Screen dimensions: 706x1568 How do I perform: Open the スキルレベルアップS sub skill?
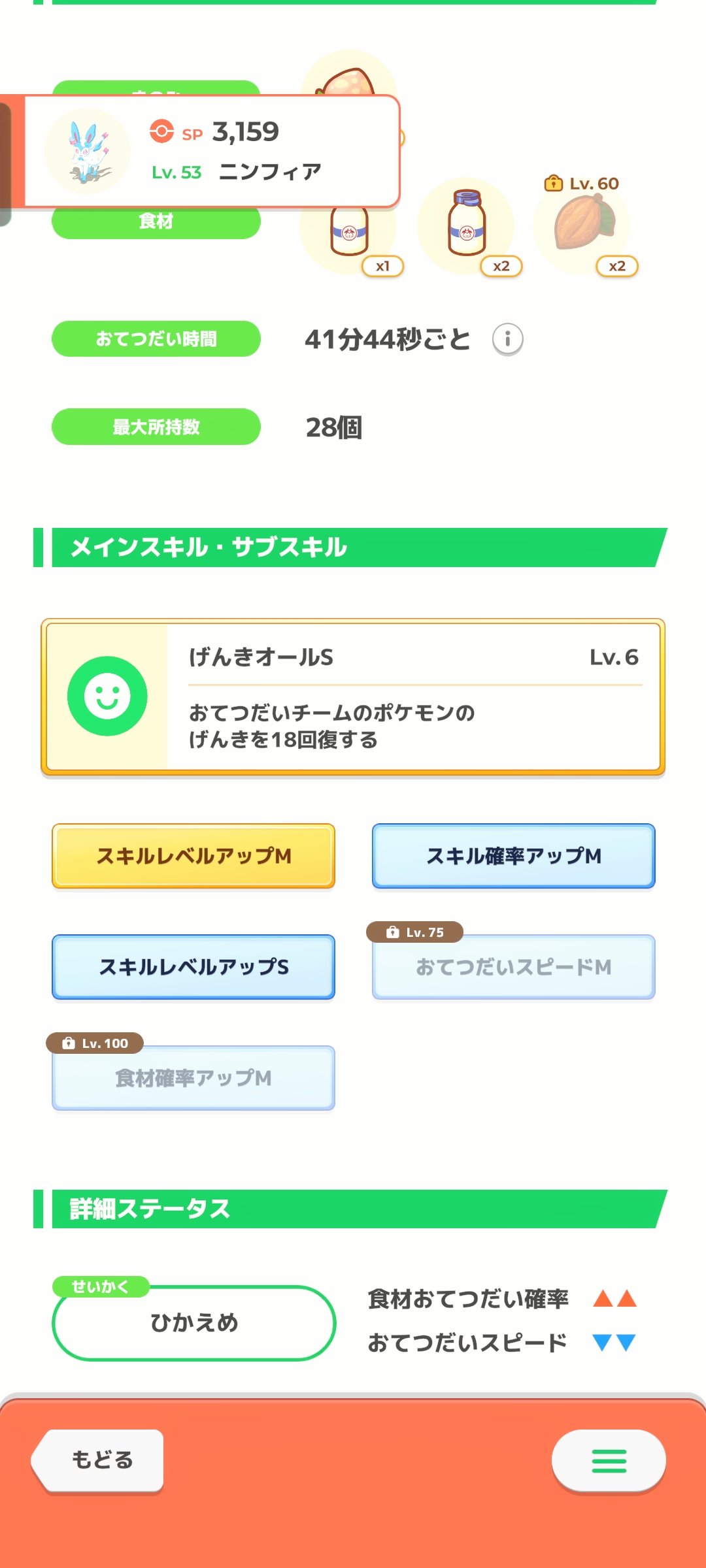click(193, 967)
